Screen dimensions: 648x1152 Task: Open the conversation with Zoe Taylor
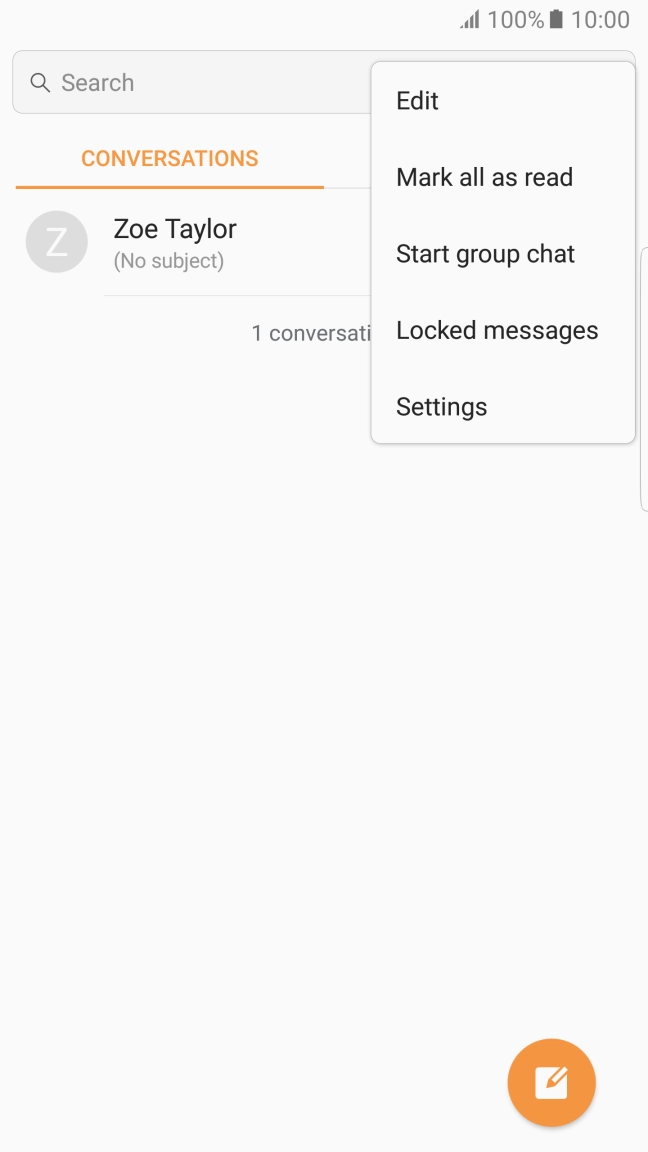click(191, 242)
